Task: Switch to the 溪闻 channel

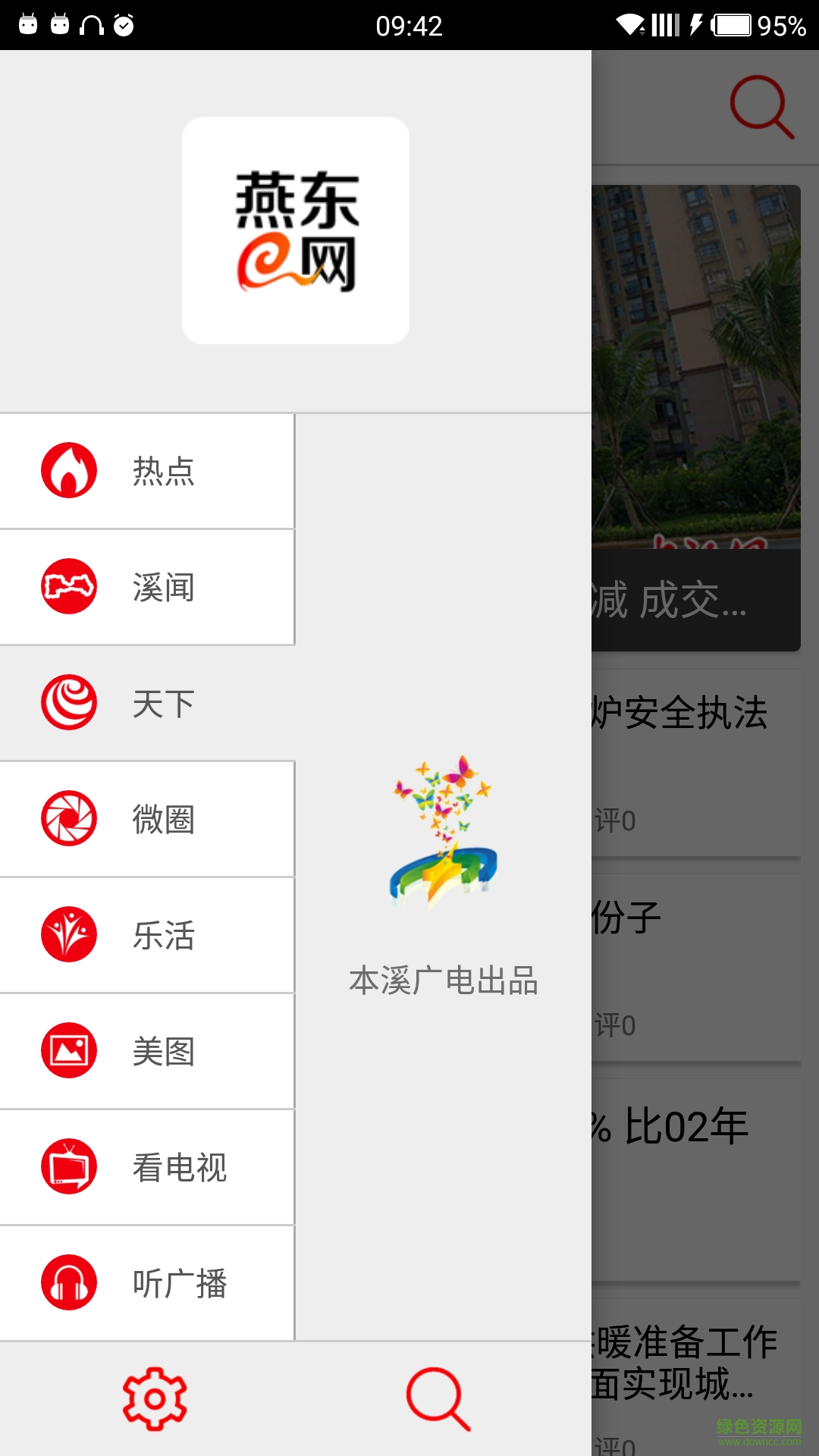Action: [x=163, y=588]
